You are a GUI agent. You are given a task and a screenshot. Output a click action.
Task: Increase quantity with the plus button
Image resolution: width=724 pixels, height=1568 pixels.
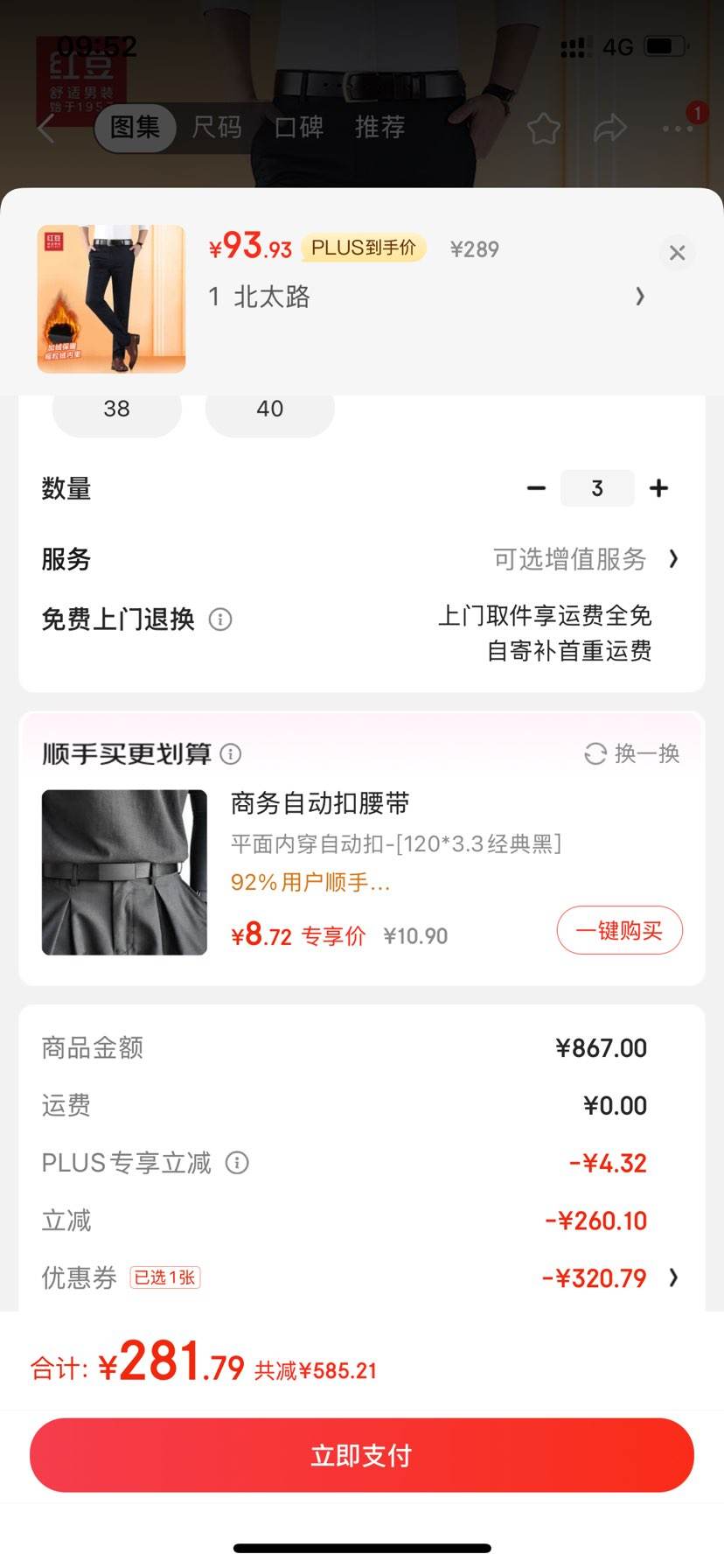(658, 488)
